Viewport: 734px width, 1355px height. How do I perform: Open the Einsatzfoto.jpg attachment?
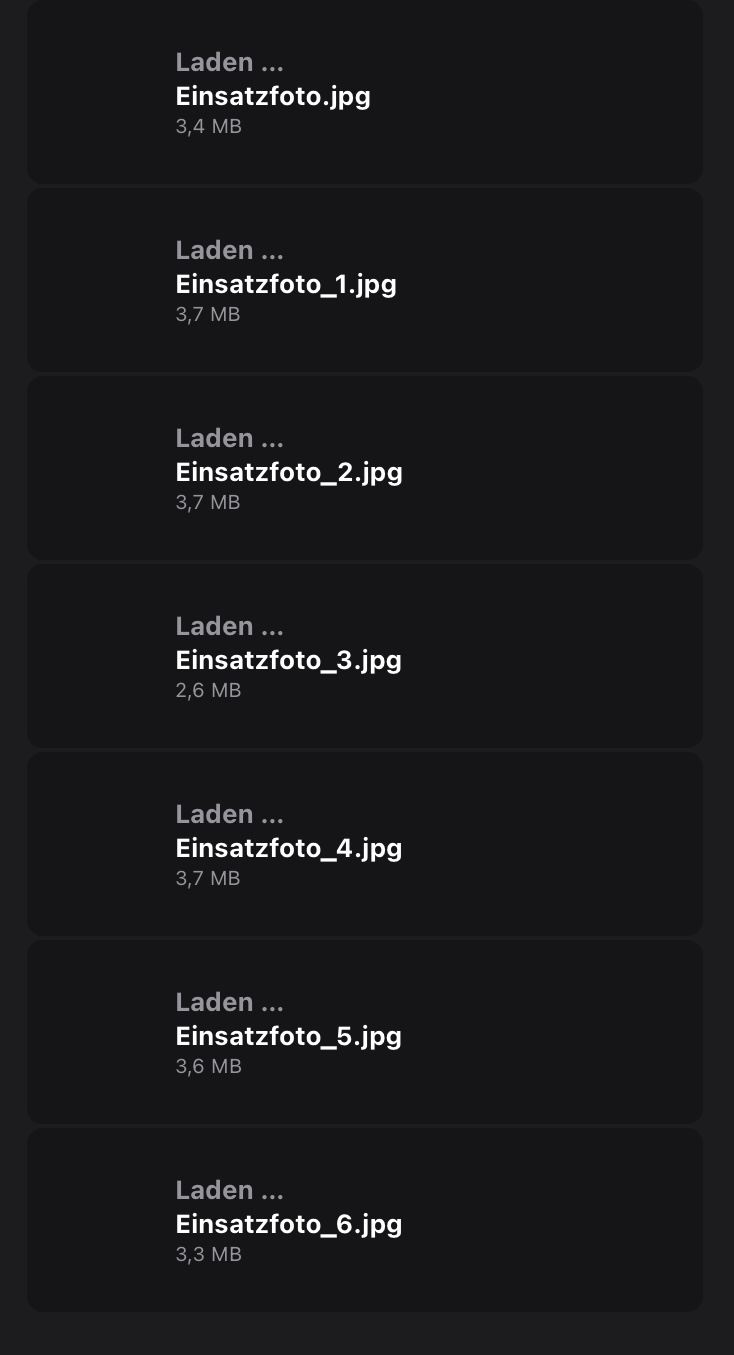364,93
